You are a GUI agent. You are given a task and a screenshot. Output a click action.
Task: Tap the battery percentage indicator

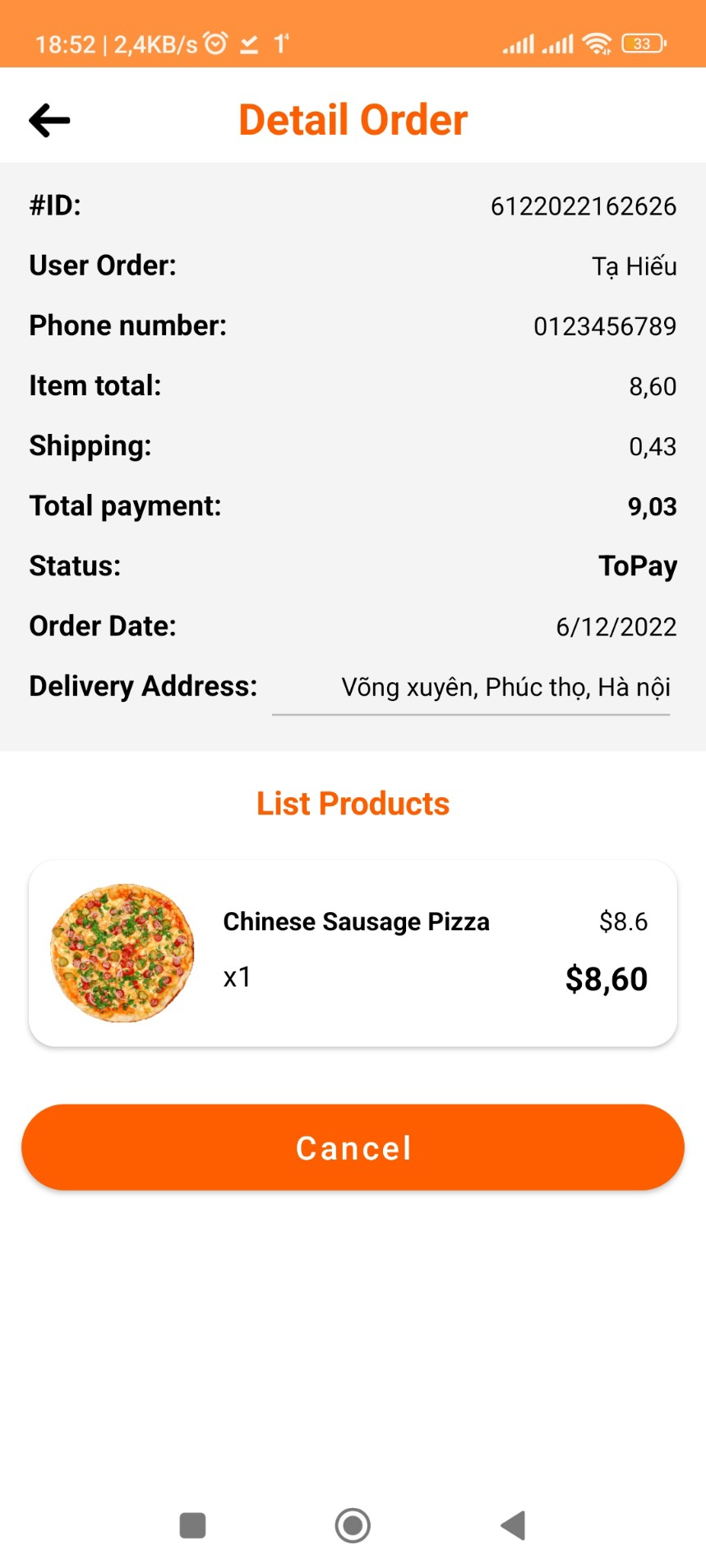click(645, 42)
